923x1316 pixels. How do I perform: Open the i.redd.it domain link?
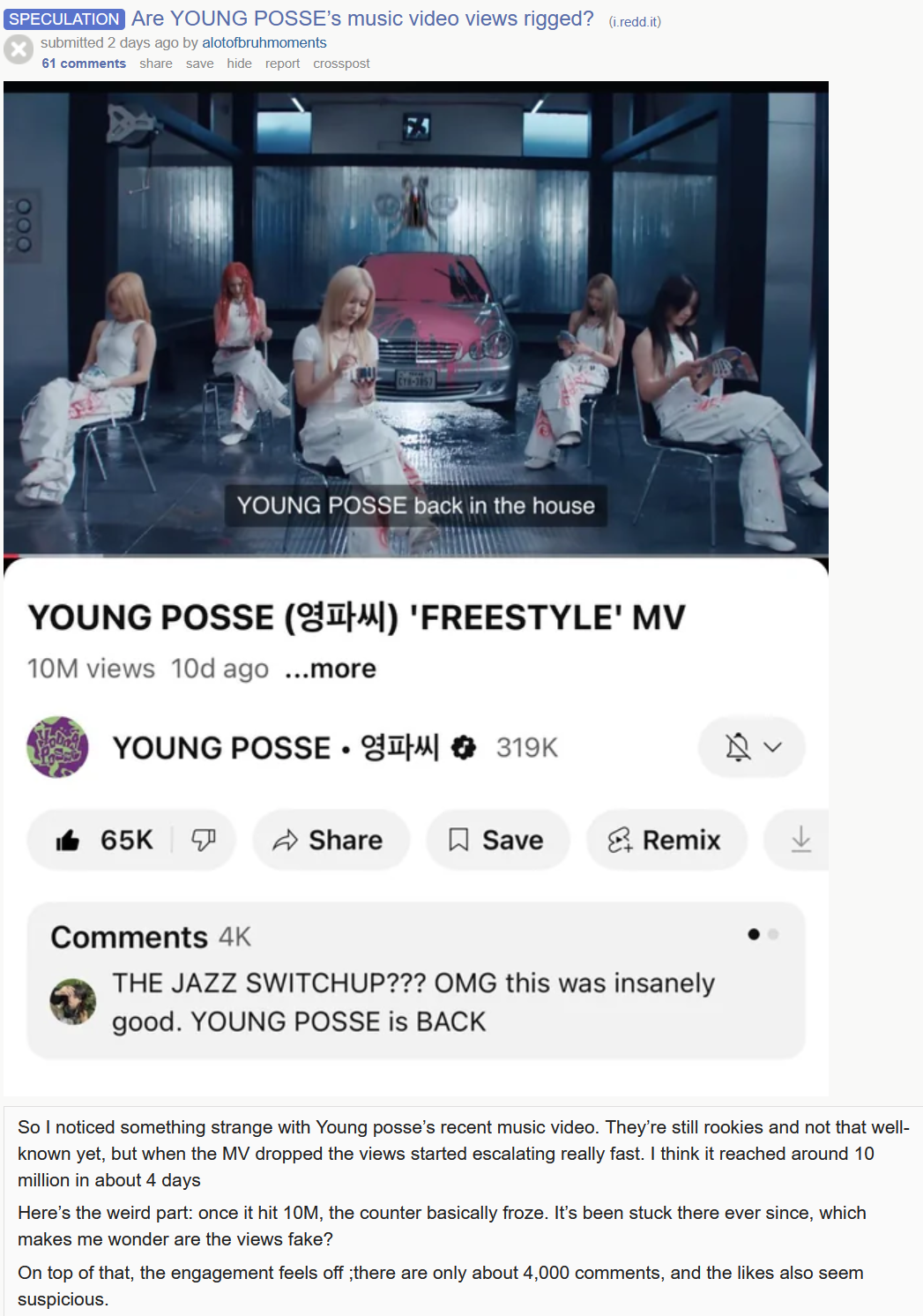(635, 22)
